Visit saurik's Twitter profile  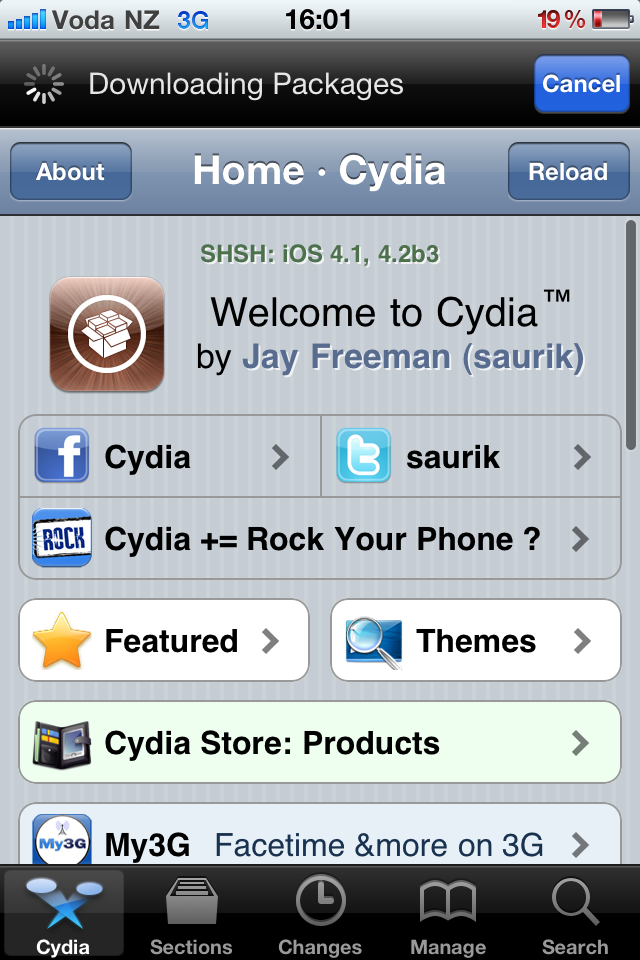tap(470, 457)
